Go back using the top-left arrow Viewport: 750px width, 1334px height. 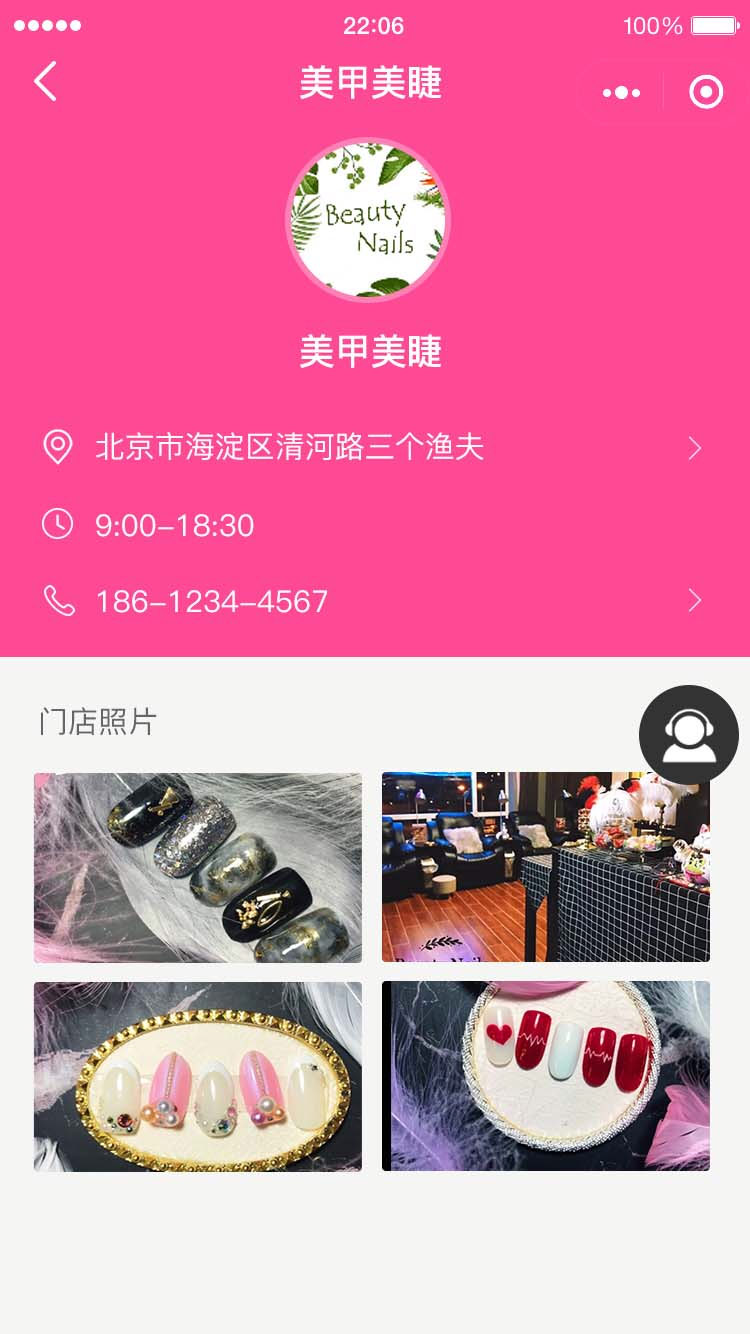pyautogui.click(x=45, y=82)
